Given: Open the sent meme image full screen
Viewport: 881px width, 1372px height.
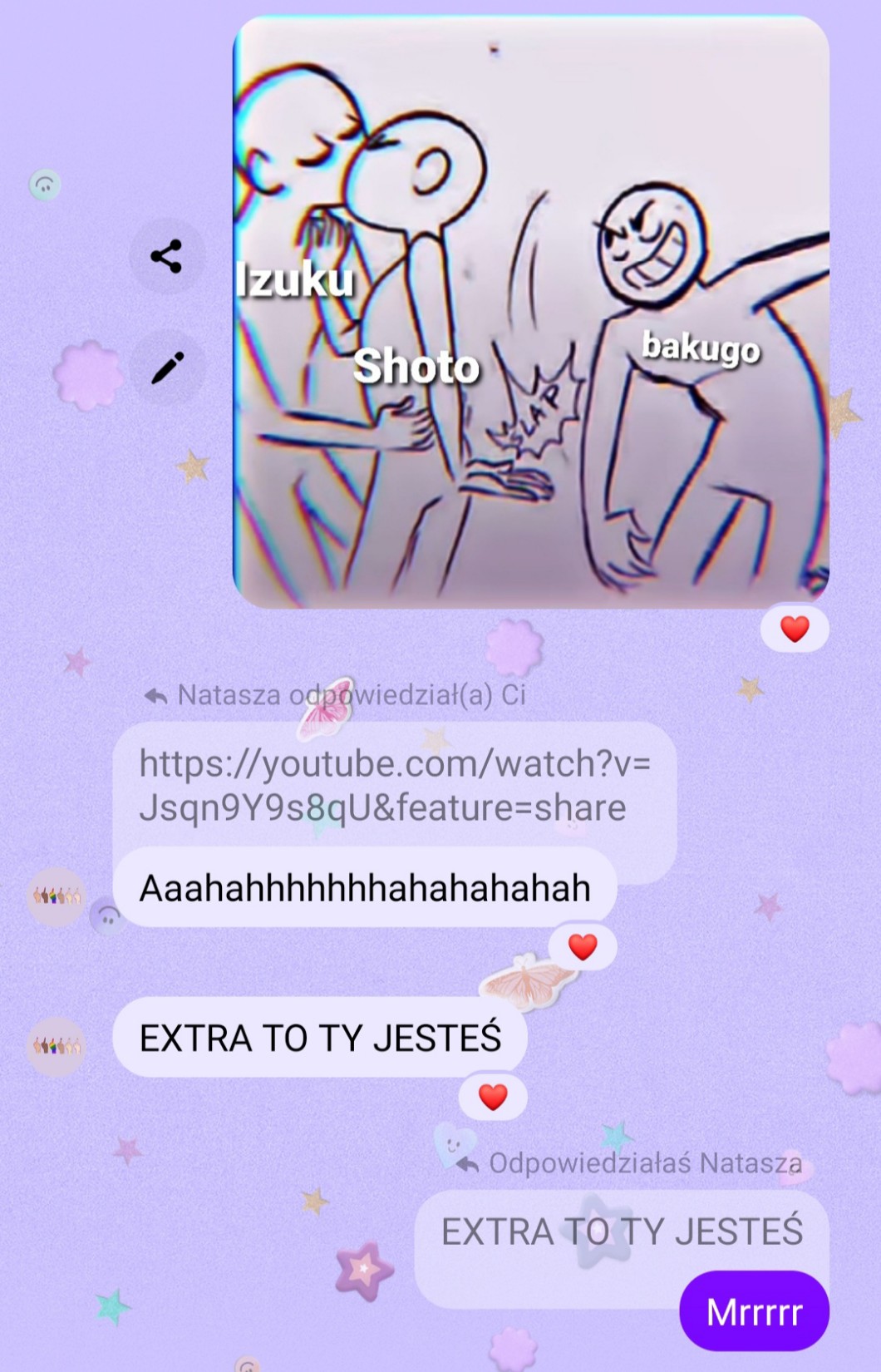Looking at the screenshot, I should tap(531, 312).
